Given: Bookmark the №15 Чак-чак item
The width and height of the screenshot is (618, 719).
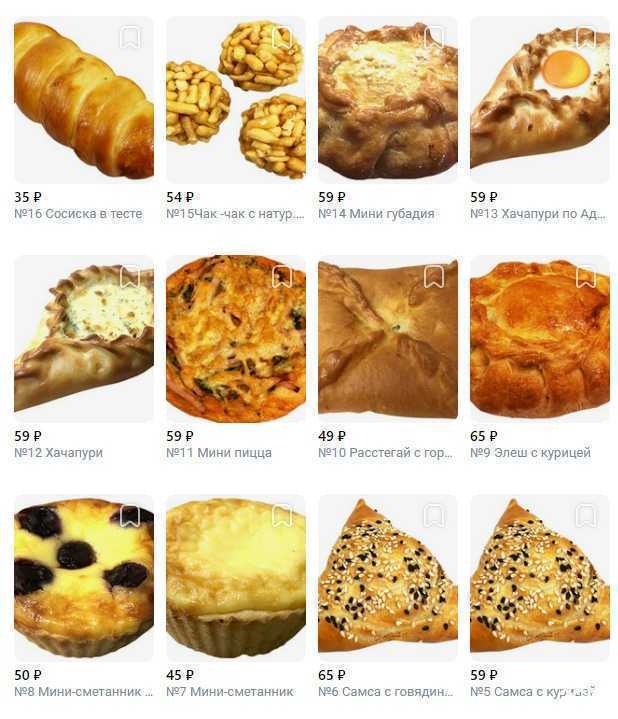Looking at the screenshot, I should tap(282, 39).
